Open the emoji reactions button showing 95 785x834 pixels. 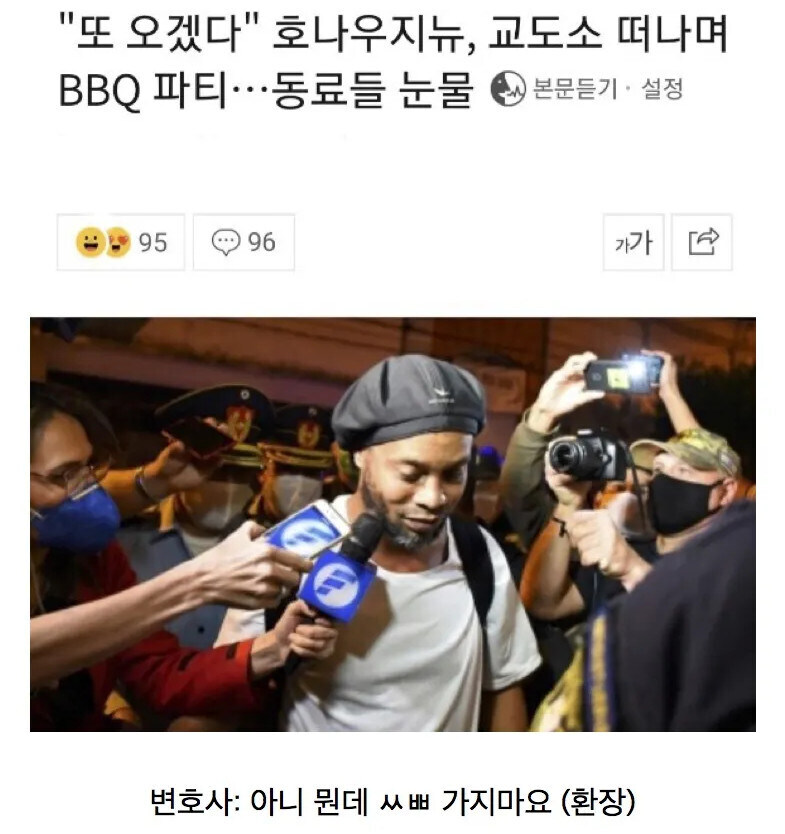(121, 242)
